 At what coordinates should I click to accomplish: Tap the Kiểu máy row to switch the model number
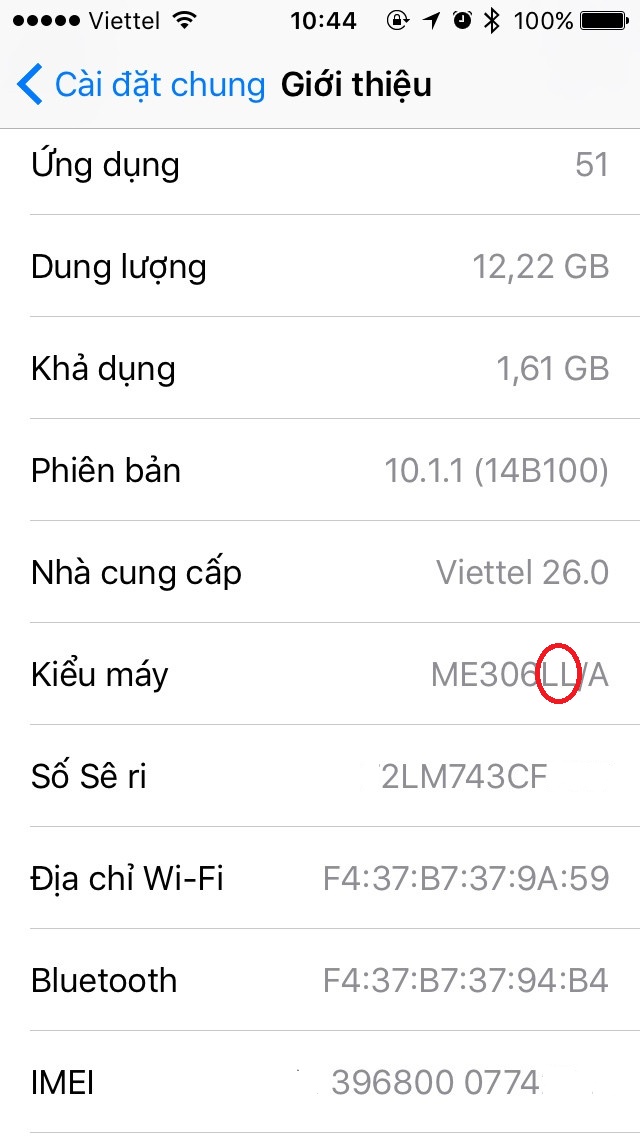click(x=320, y=675)
